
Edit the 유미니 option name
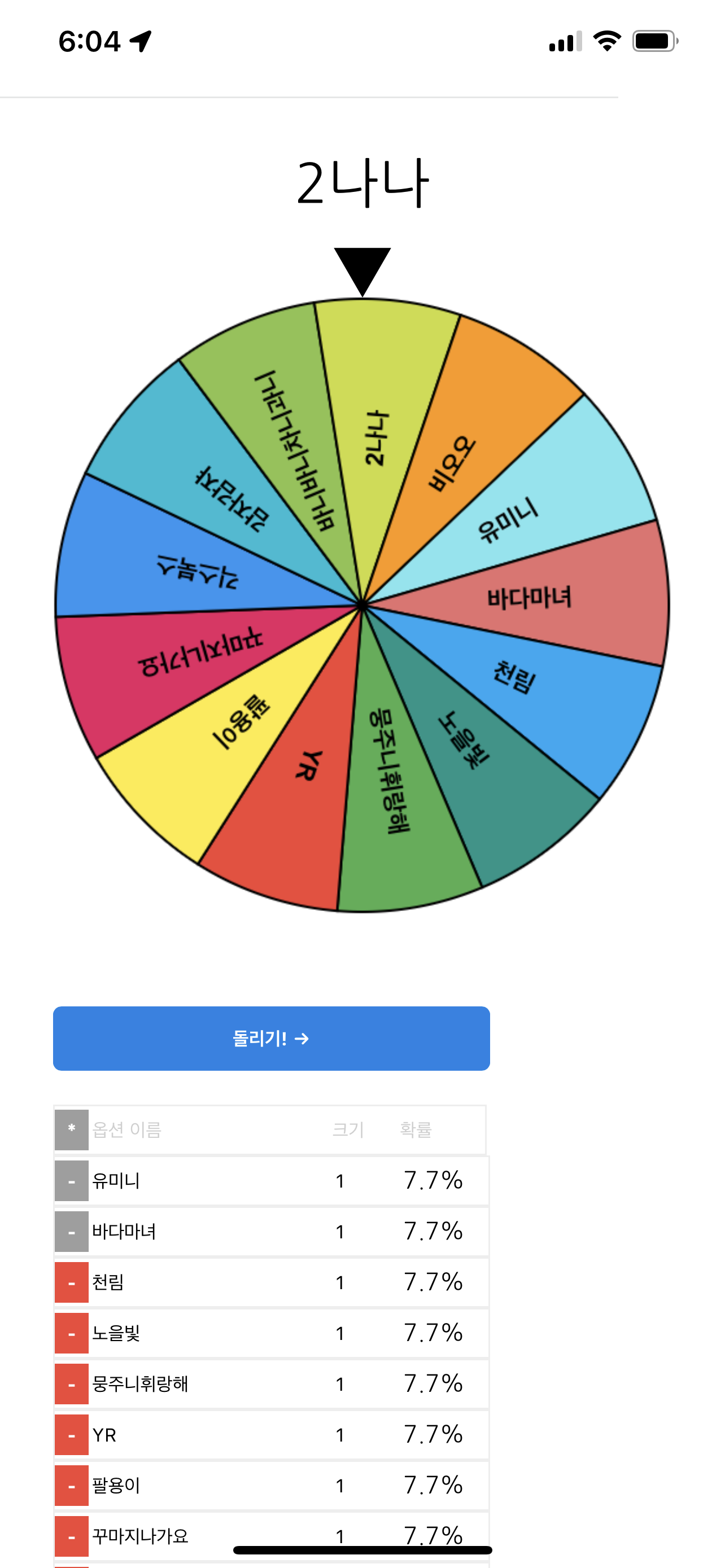(201, 1181)
